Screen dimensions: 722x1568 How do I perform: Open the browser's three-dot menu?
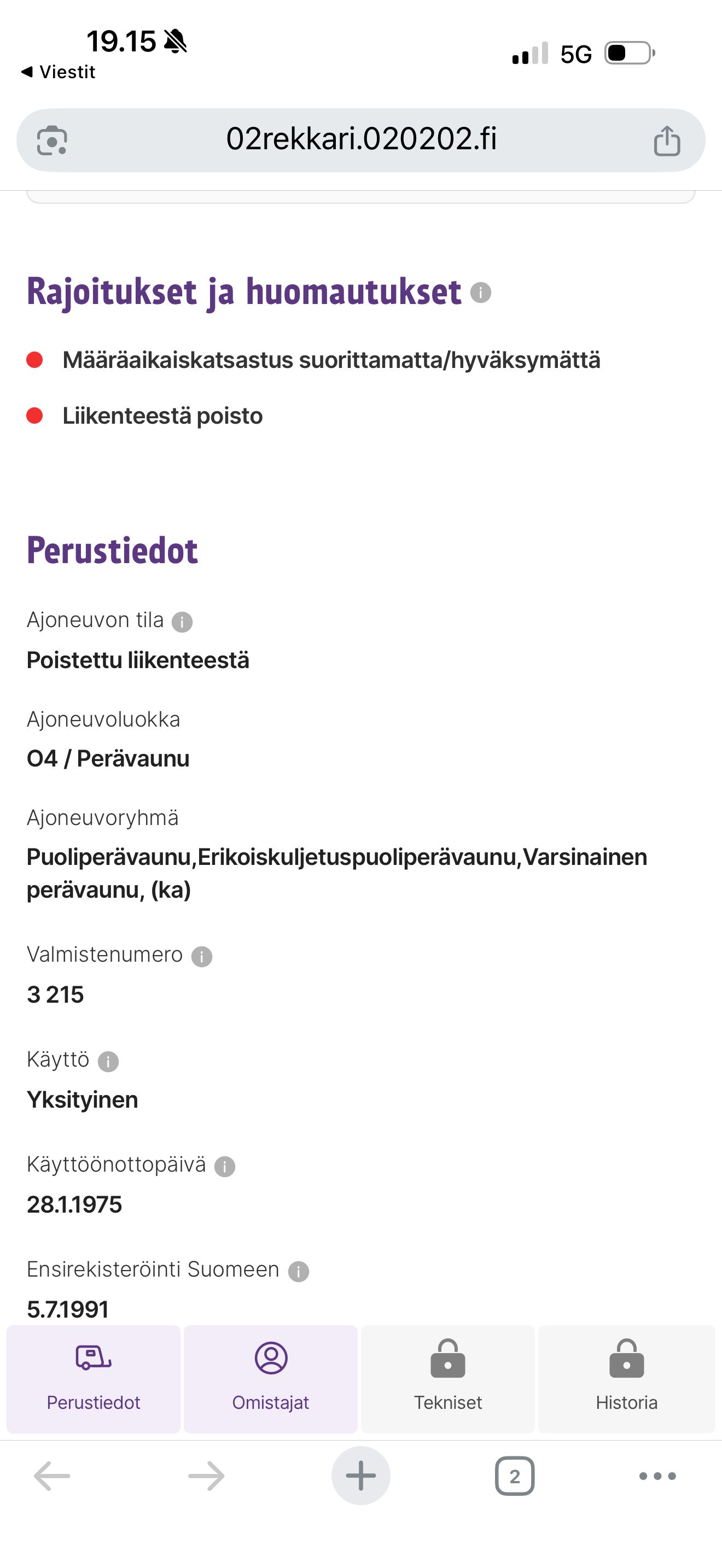(657, 1476)
